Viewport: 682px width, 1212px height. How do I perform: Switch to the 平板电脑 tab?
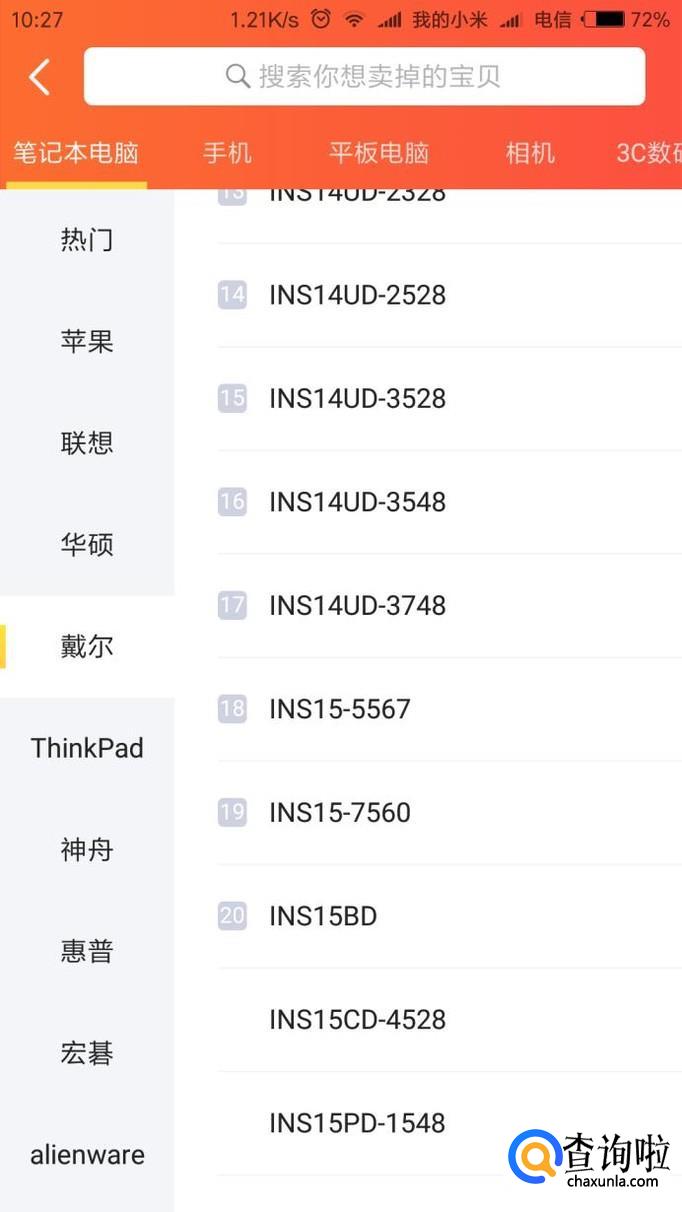379,153
